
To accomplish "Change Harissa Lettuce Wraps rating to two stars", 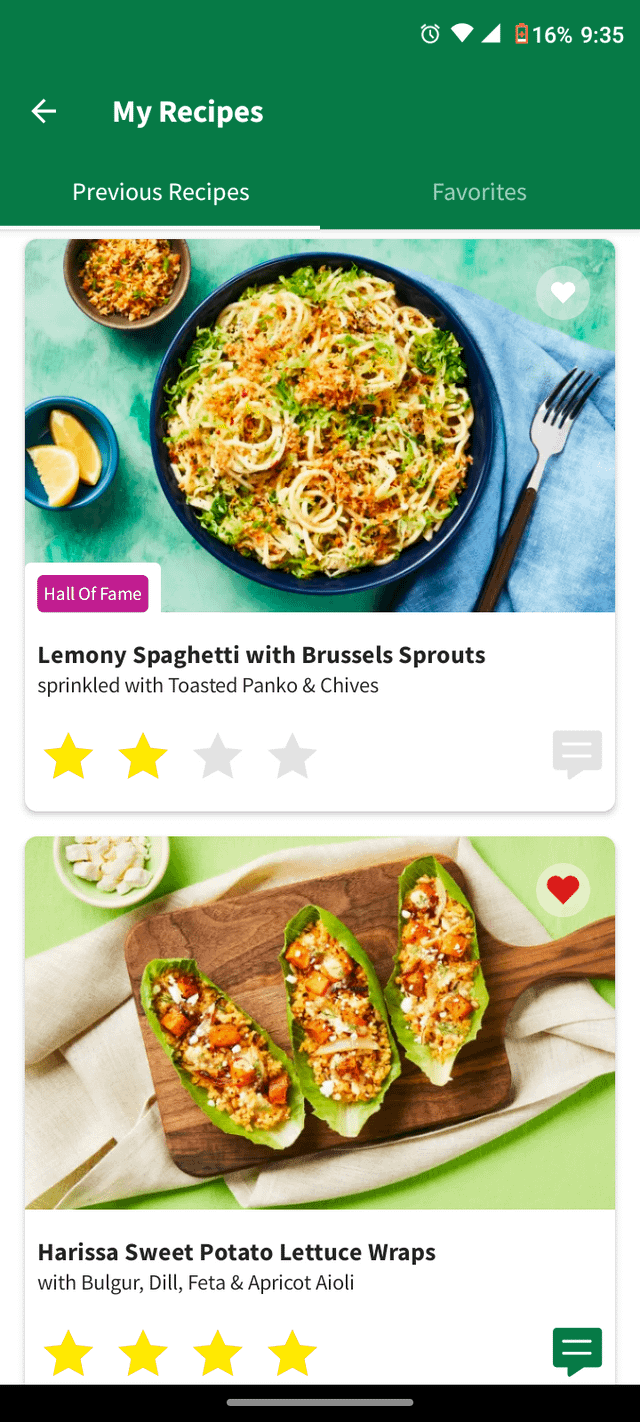I will point(143,1353).
